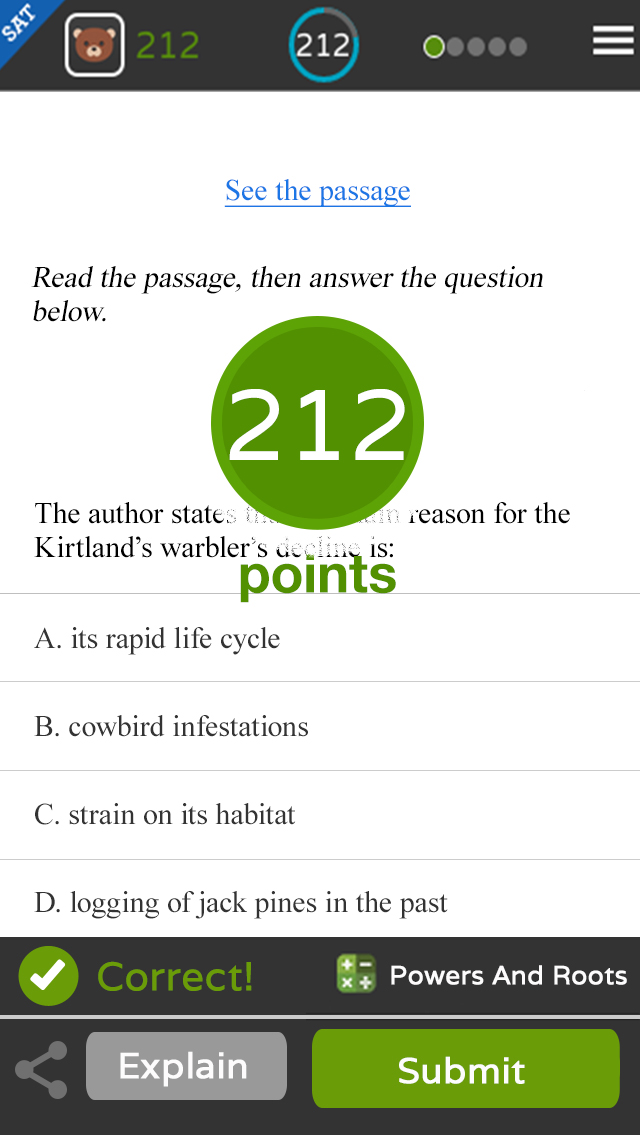Screen dimensions: 640x1135
Task: Tap the share icon
Action: click(x=42, y=1070)
